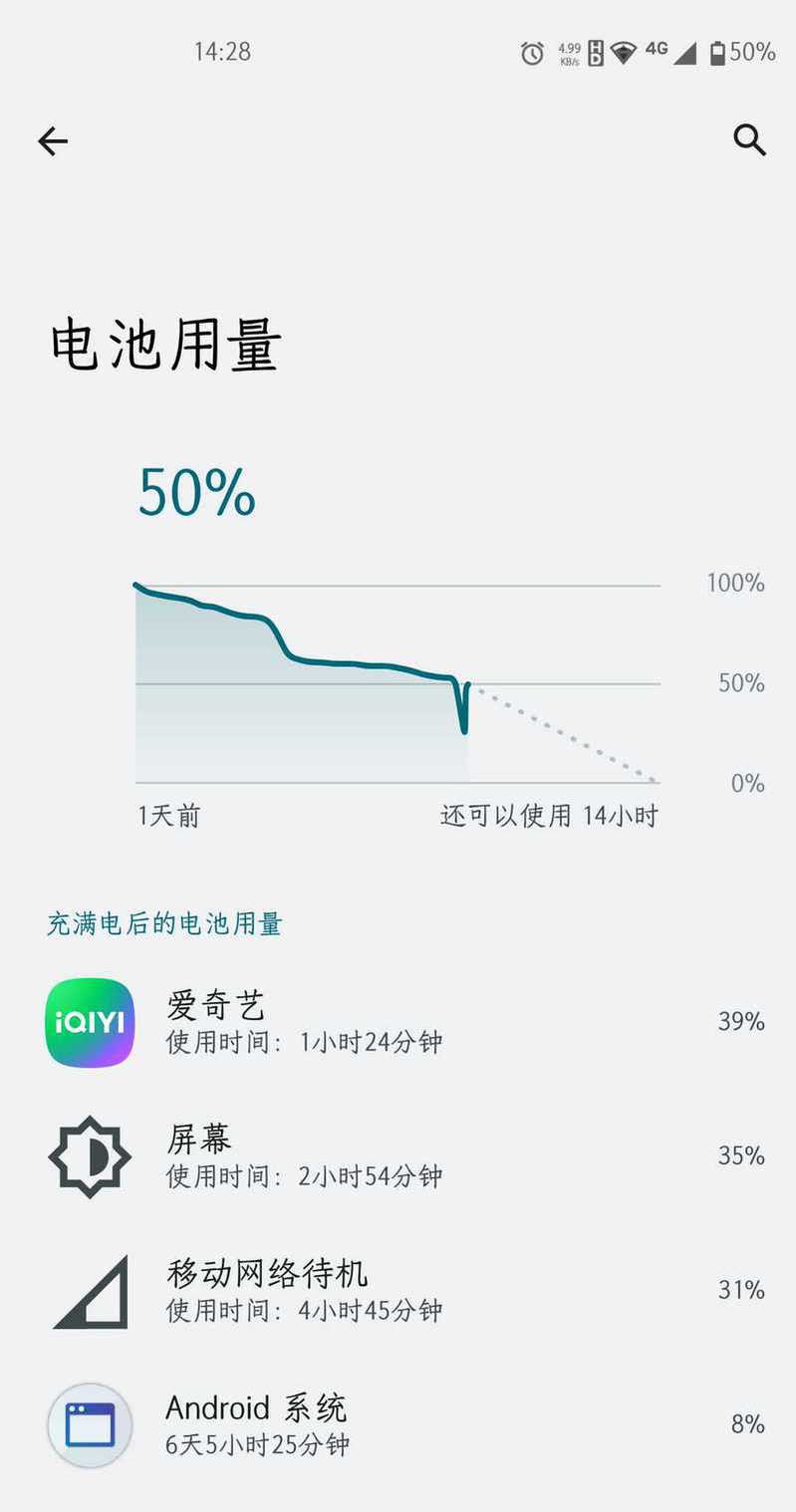The image size is (796, 1512).
Task: Open 爱奇艺 battery usage details
Action: click(x=398, y=1023)
